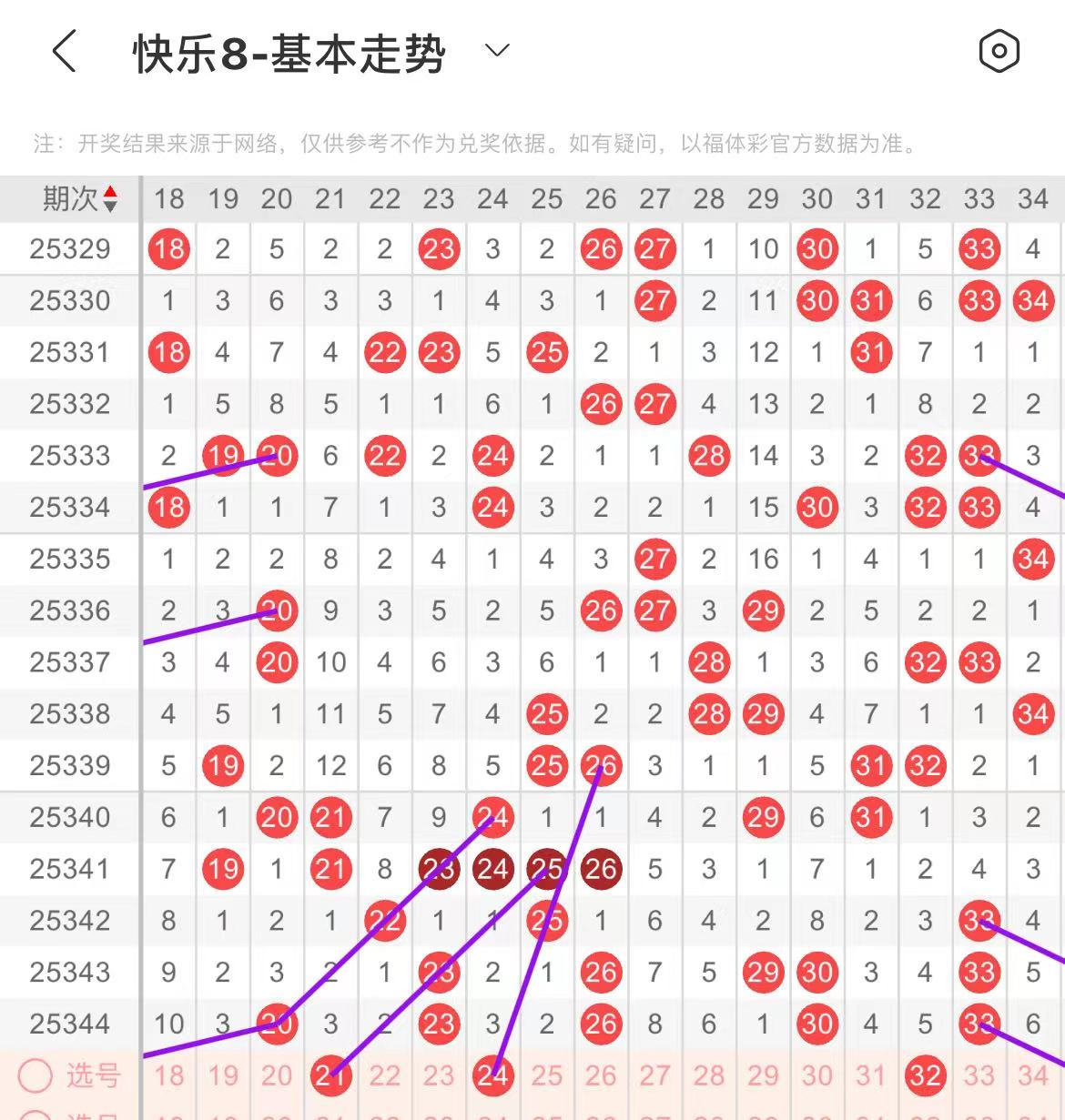Deselect number 21 in the 选号 row
The image size is (1065, 1120).
tap(330, 1075)
